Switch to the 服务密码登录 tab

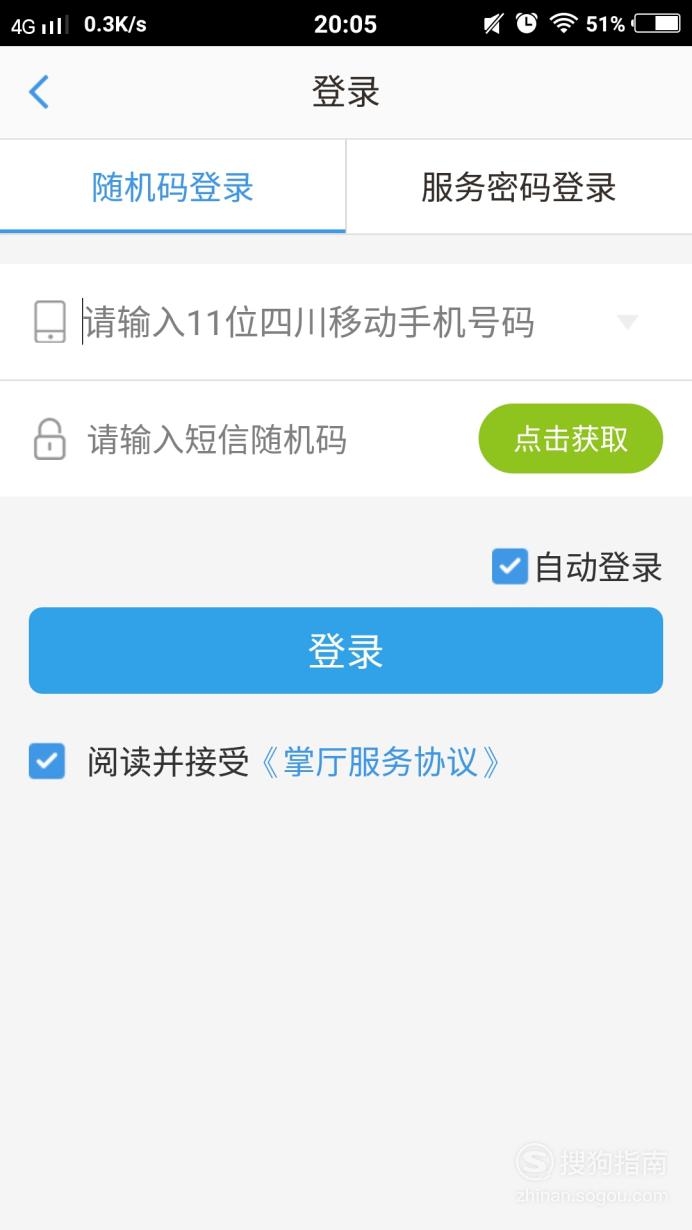pos(519,187)
